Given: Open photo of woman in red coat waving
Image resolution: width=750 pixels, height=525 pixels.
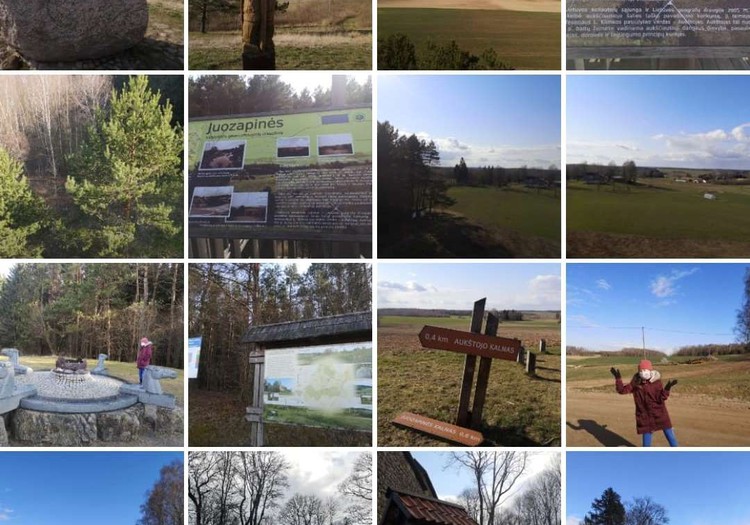Looking at the screenshot, I should pyautogui.click(x=657, y=354).
